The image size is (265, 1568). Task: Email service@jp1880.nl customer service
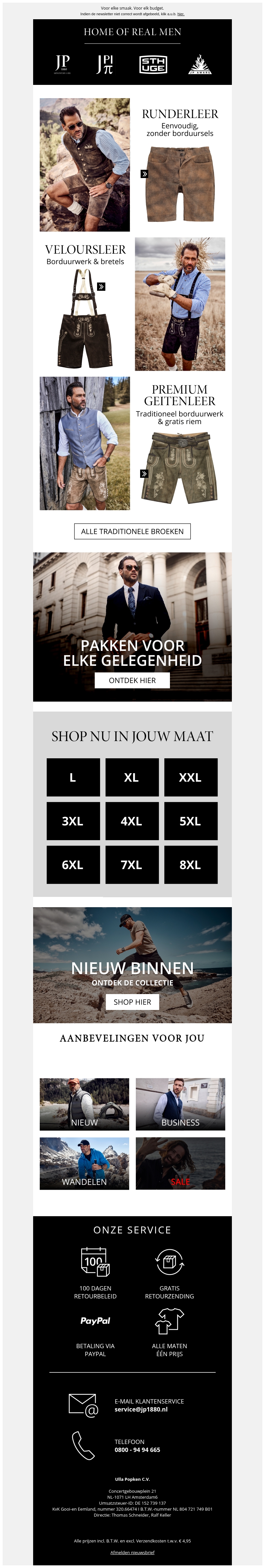tap(140, 1409)
